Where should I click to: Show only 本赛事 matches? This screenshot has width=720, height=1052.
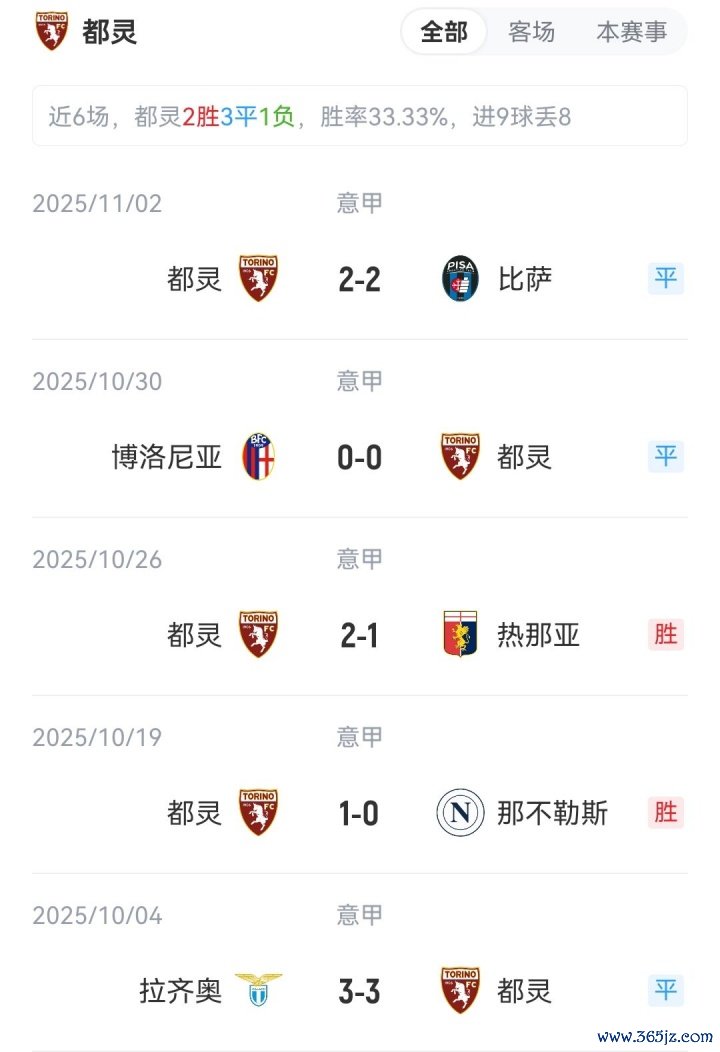pos(631,32)
